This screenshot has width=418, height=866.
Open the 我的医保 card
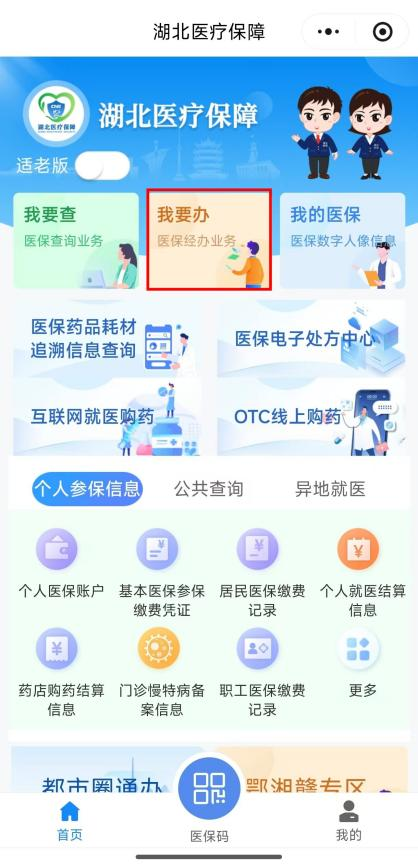click(x=342, y=240)
